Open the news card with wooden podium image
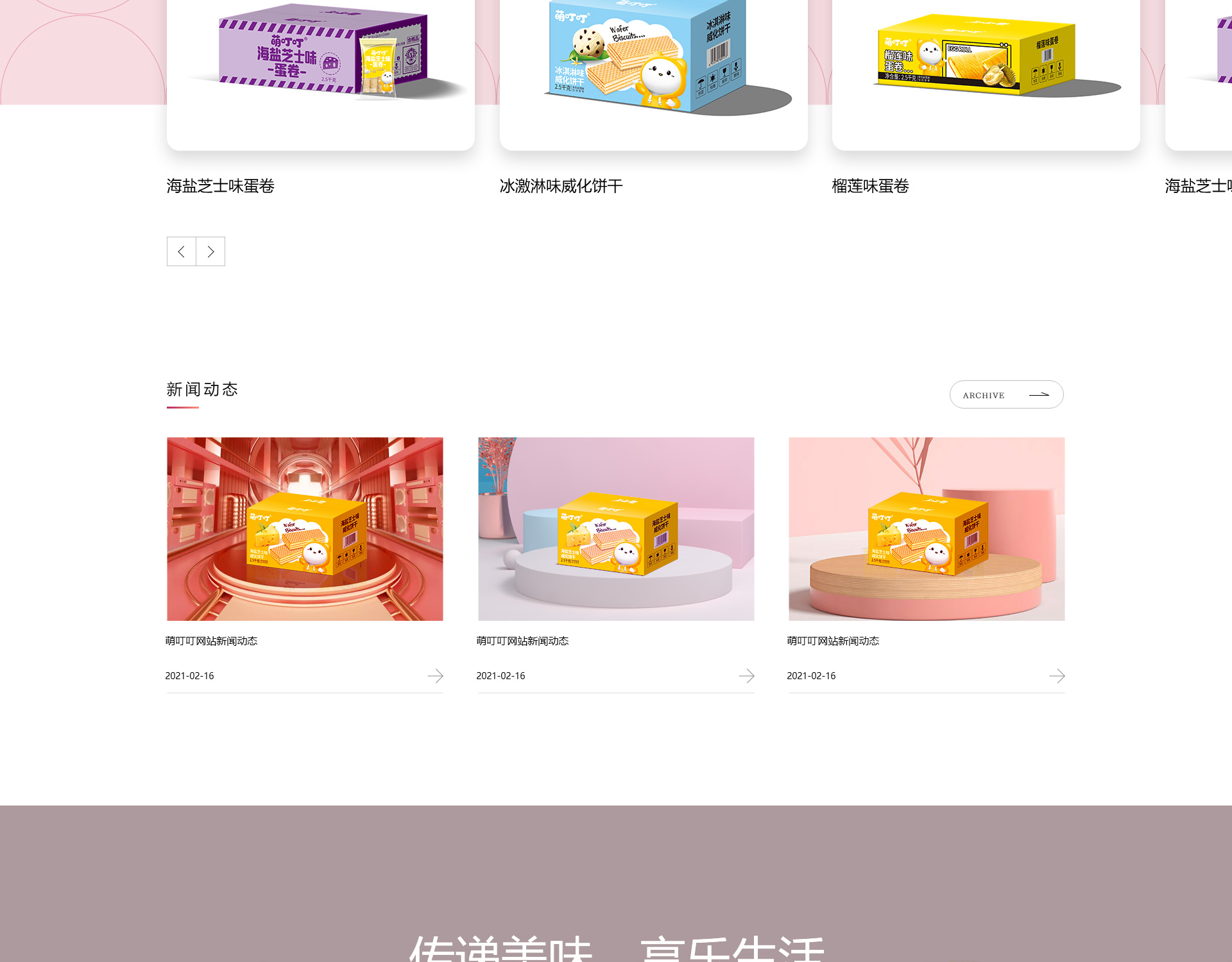Image resolution: width=1232 pixels, height=962 pixels. [x=927, y=529]
